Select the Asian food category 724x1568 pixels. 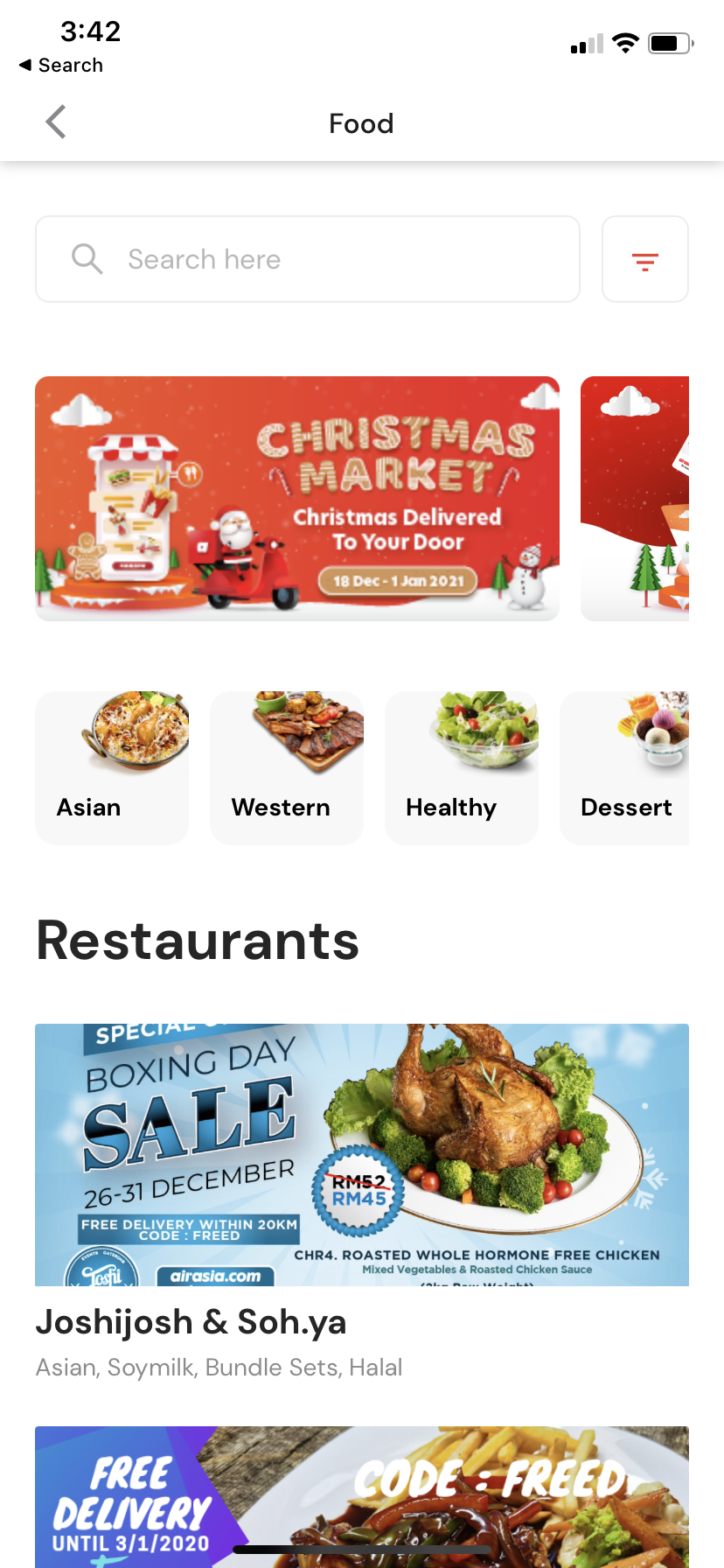[112, 768]
